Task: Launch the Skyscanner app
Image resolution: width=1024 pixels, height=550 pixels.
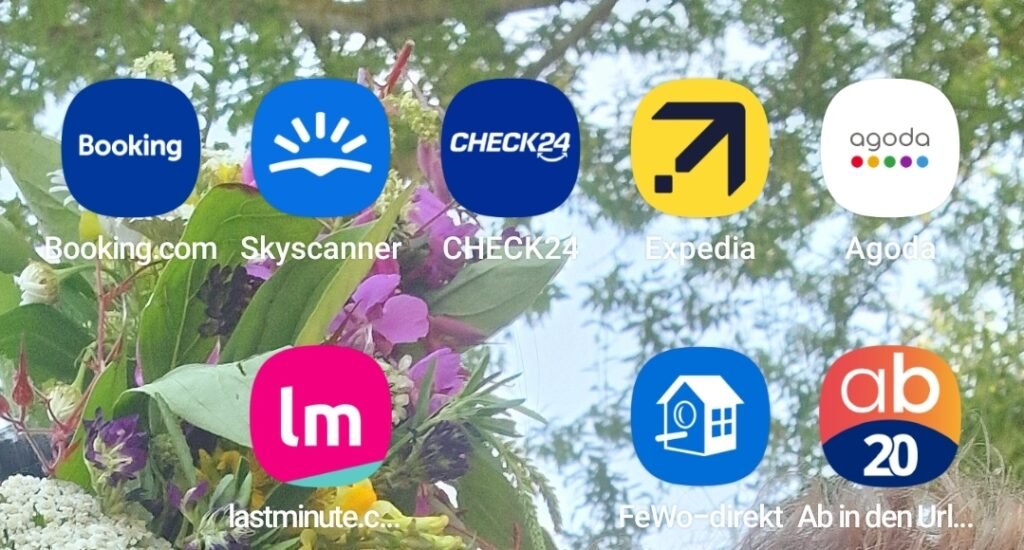Action: [x=320, y=148]
